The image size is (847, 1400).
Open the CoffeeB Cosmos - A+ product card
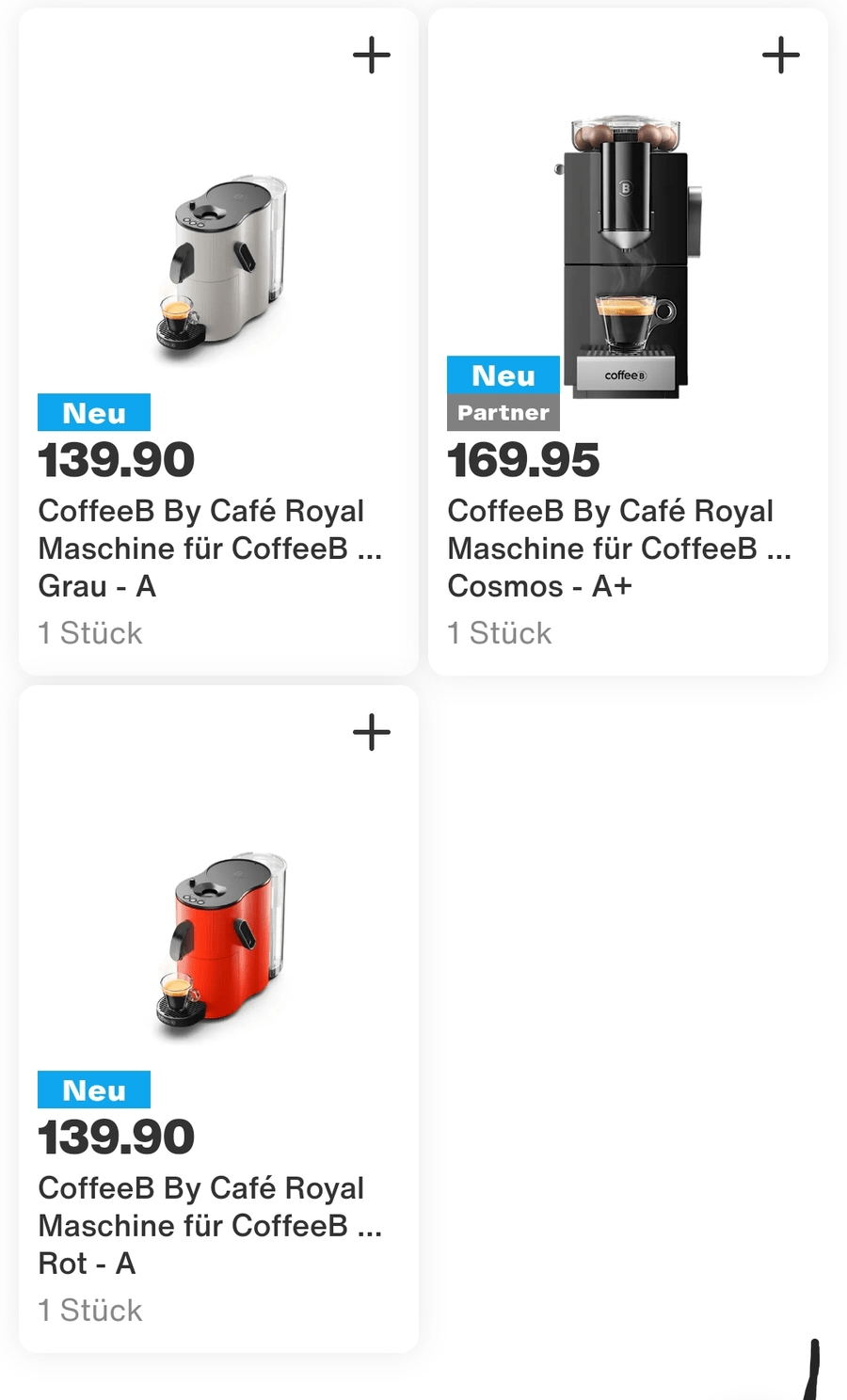pos(618,548)
